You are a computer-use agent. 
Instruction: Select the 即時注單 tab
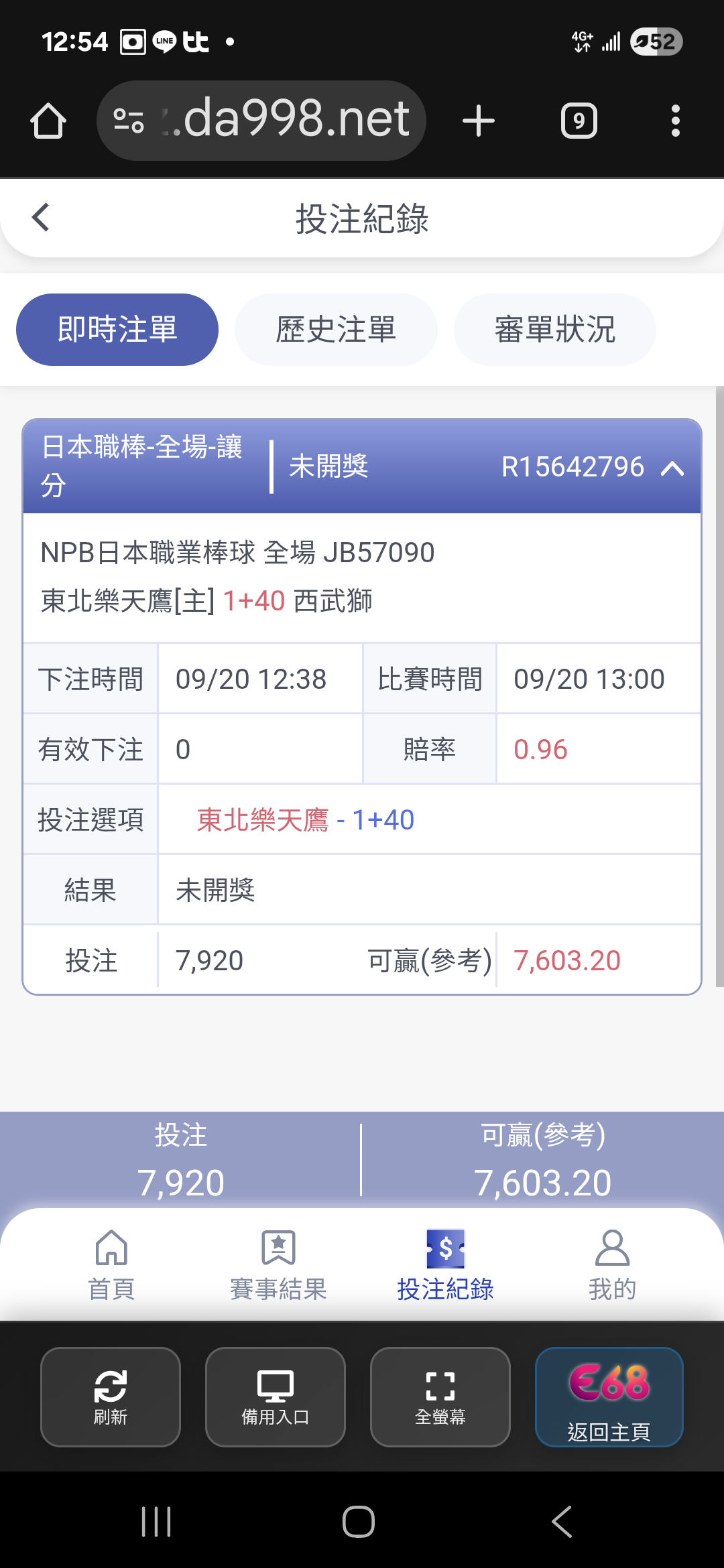(x=117, y=330)
